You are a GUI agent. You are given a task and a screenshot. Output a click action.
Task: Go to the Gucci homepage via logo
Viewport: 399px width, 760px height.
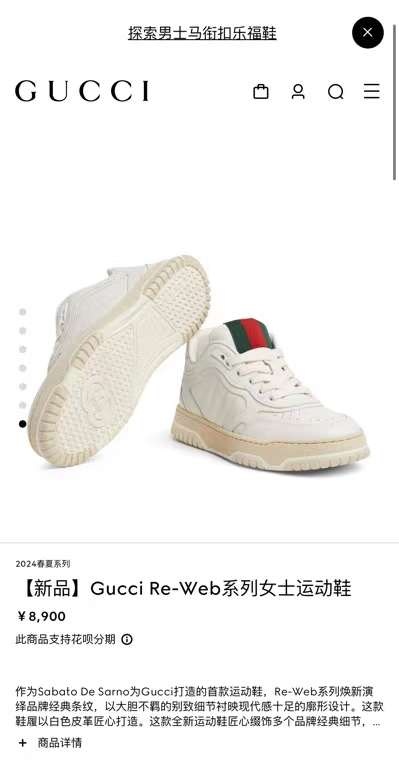[x=82, y=91]
